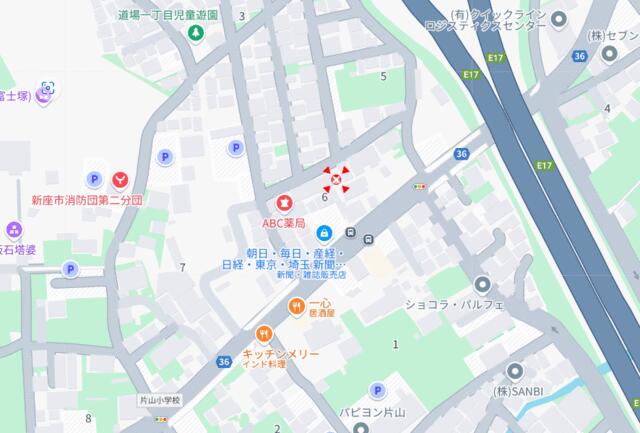The width and height of the screenshot is (640, 433).
Task: Open the 新座市消防団第二分団 fire station marker
Action: [121, 179]
